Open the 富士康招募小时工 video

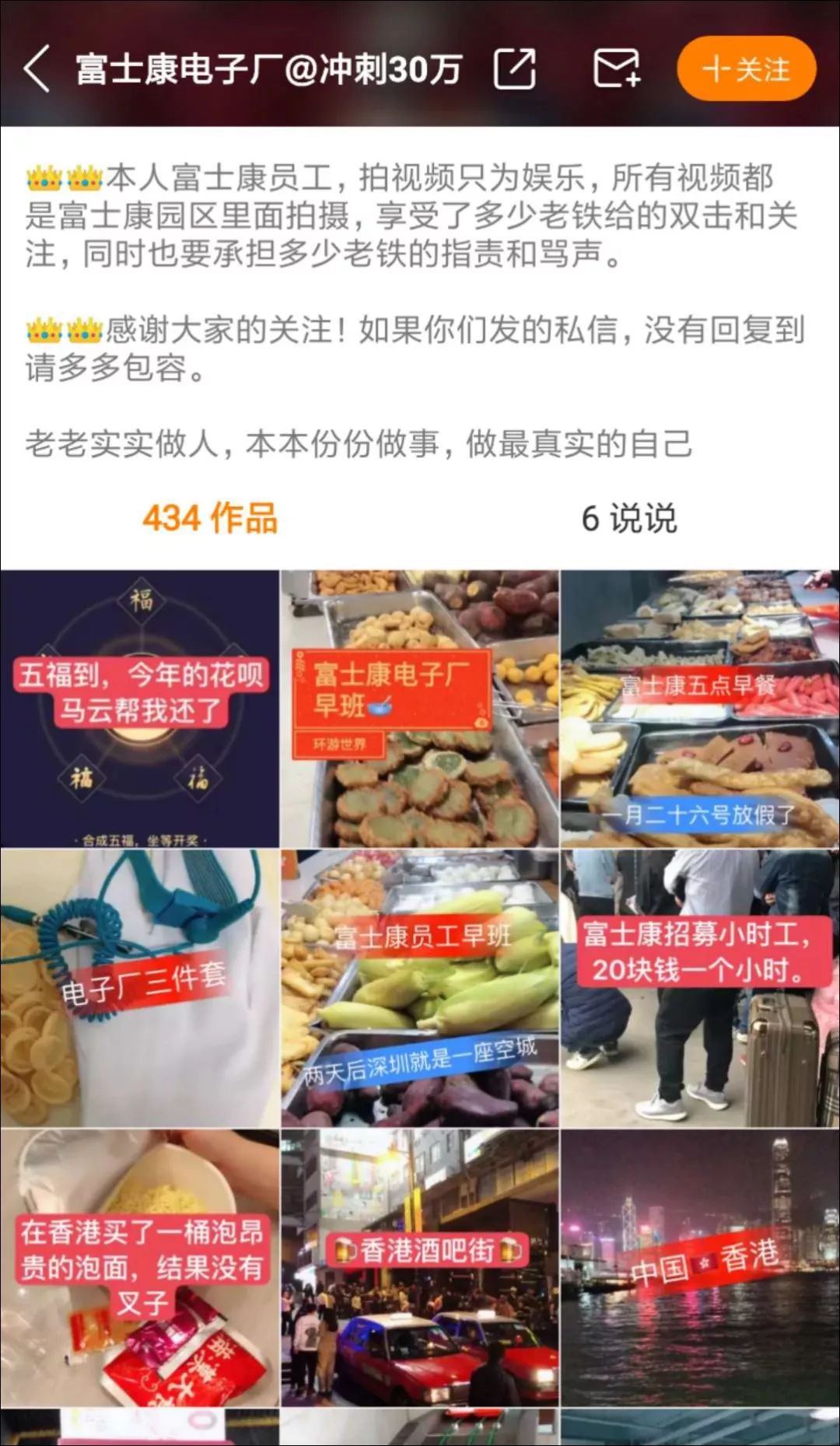[x=699, y=988]
